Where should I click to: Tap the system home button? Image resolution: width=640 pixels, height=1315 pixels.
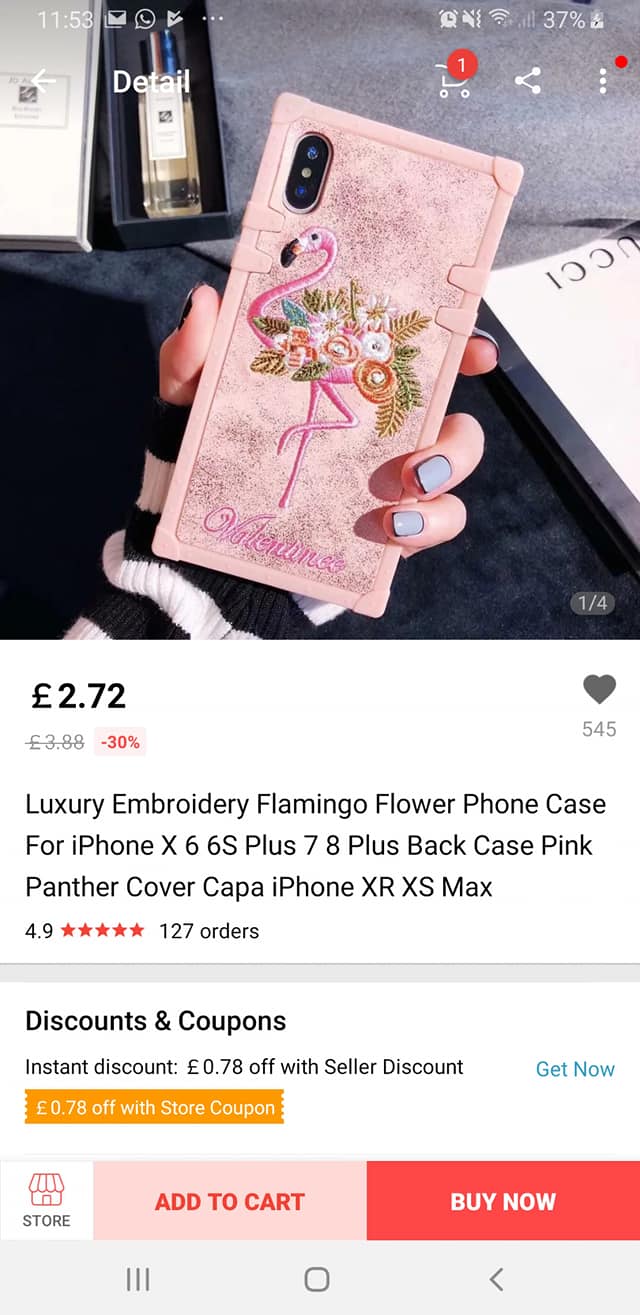pyautogui.click(x=317, y=1279)
